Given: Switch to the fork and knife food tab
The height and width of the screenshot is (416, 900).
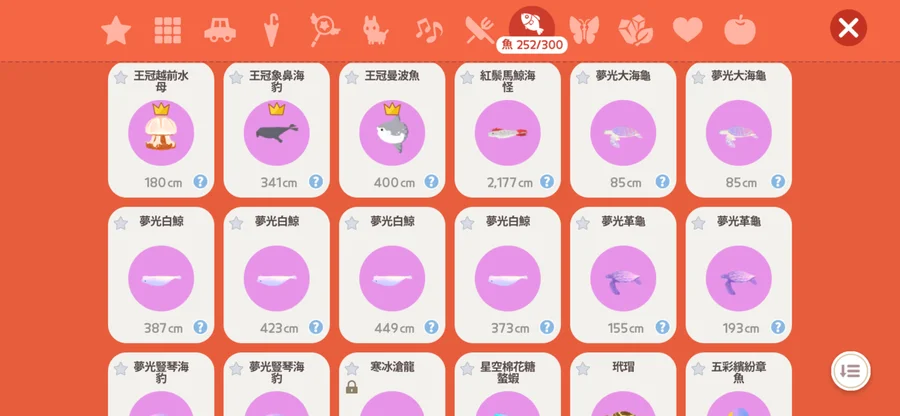Looking at the screenshot, I should 480,30.
